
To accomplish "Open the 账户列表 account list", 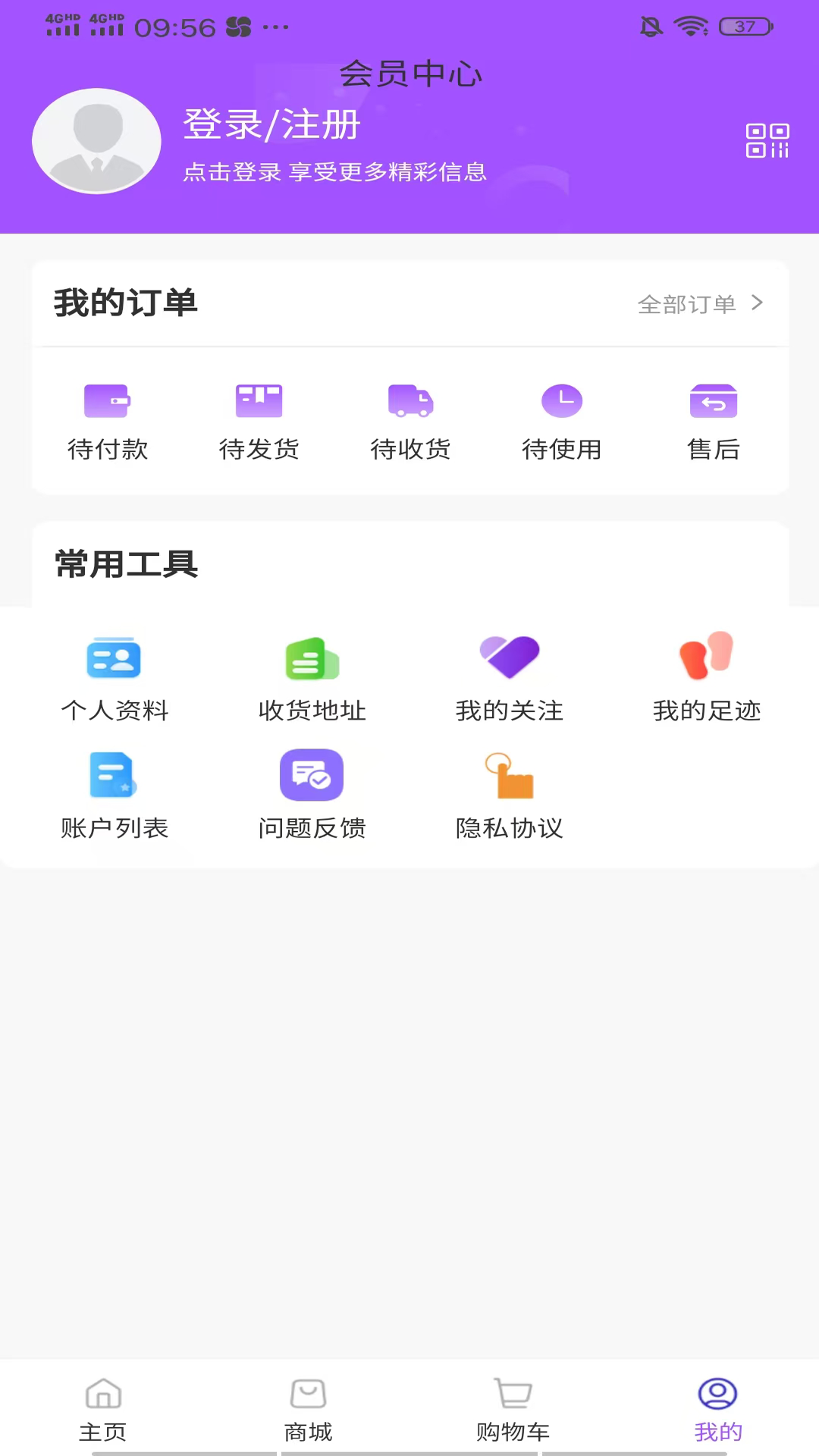I will [115, 794].
